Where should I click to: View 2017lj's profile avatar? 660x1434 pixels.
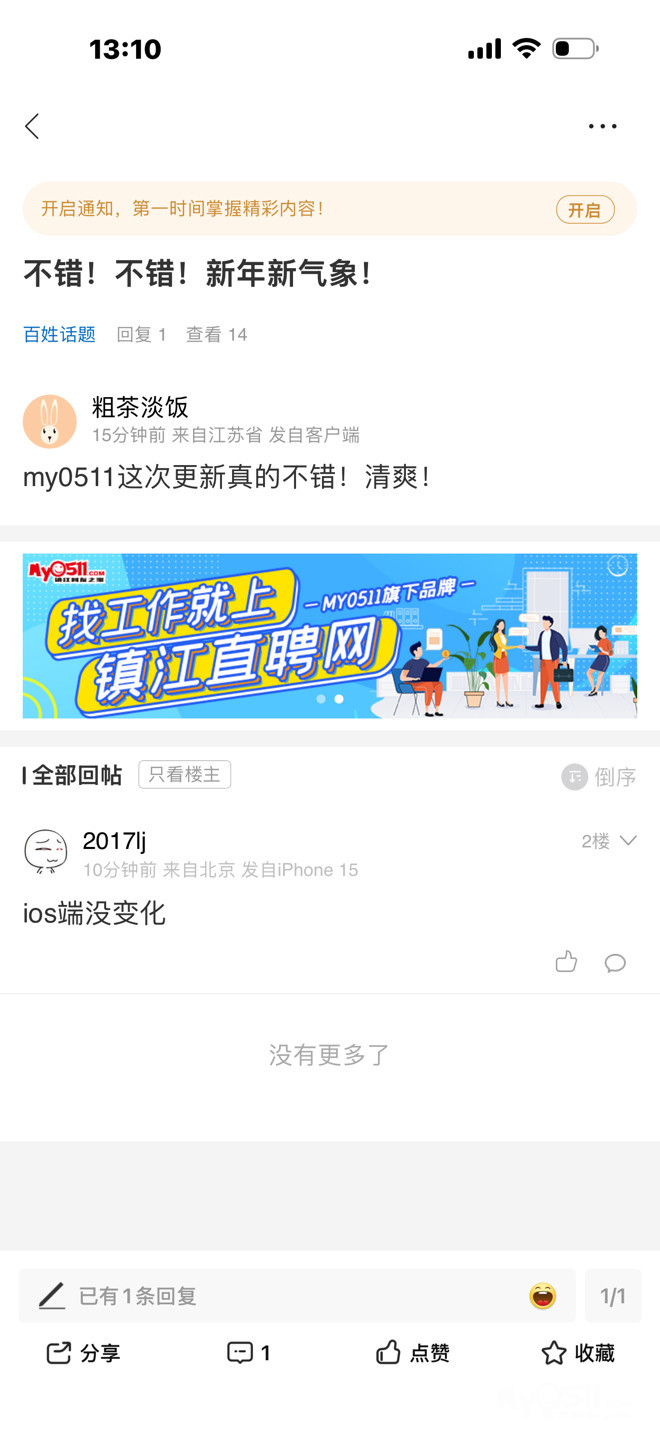click(x=46, y=852)
